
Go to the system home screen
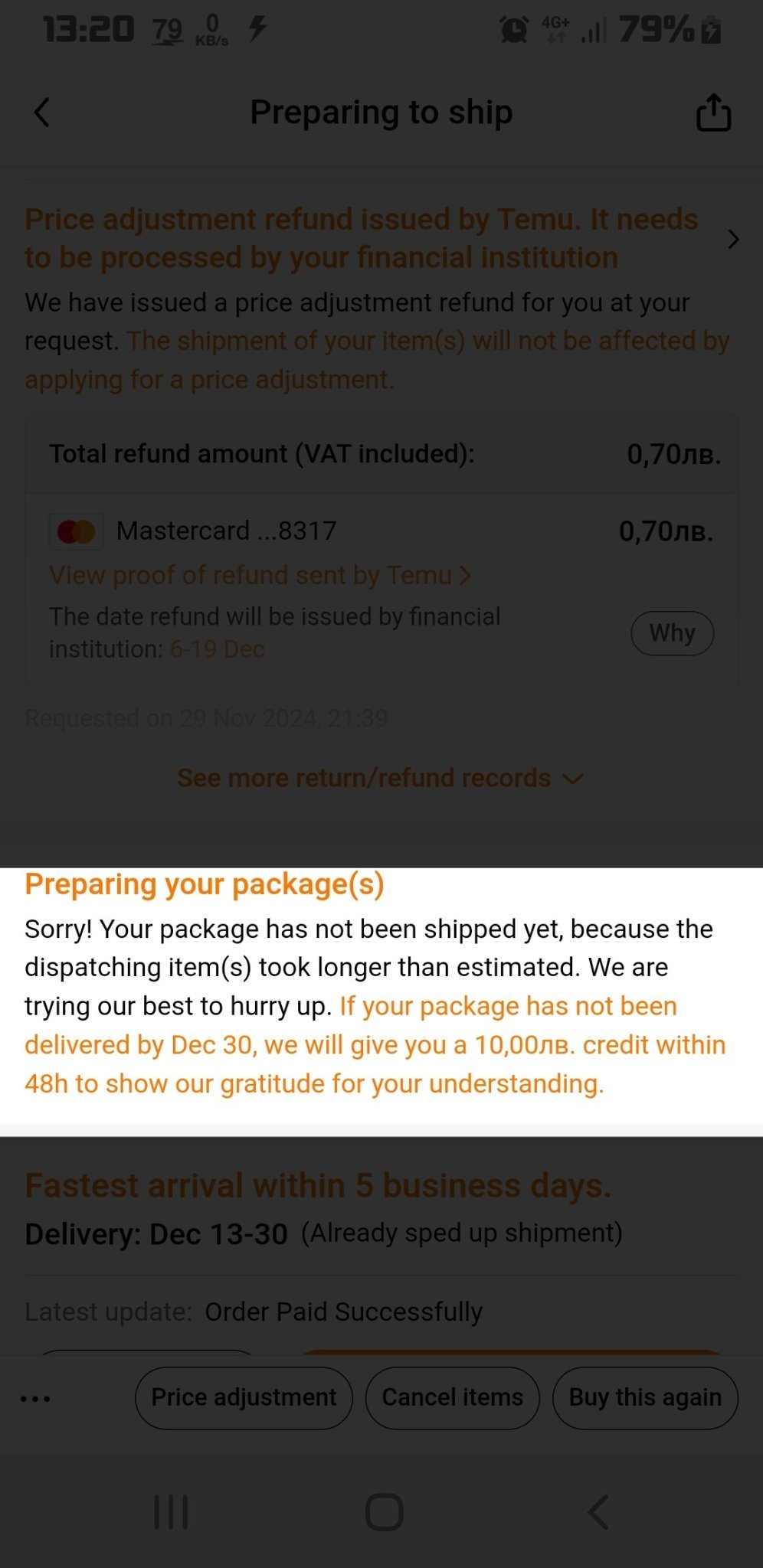click(384, 1512)
